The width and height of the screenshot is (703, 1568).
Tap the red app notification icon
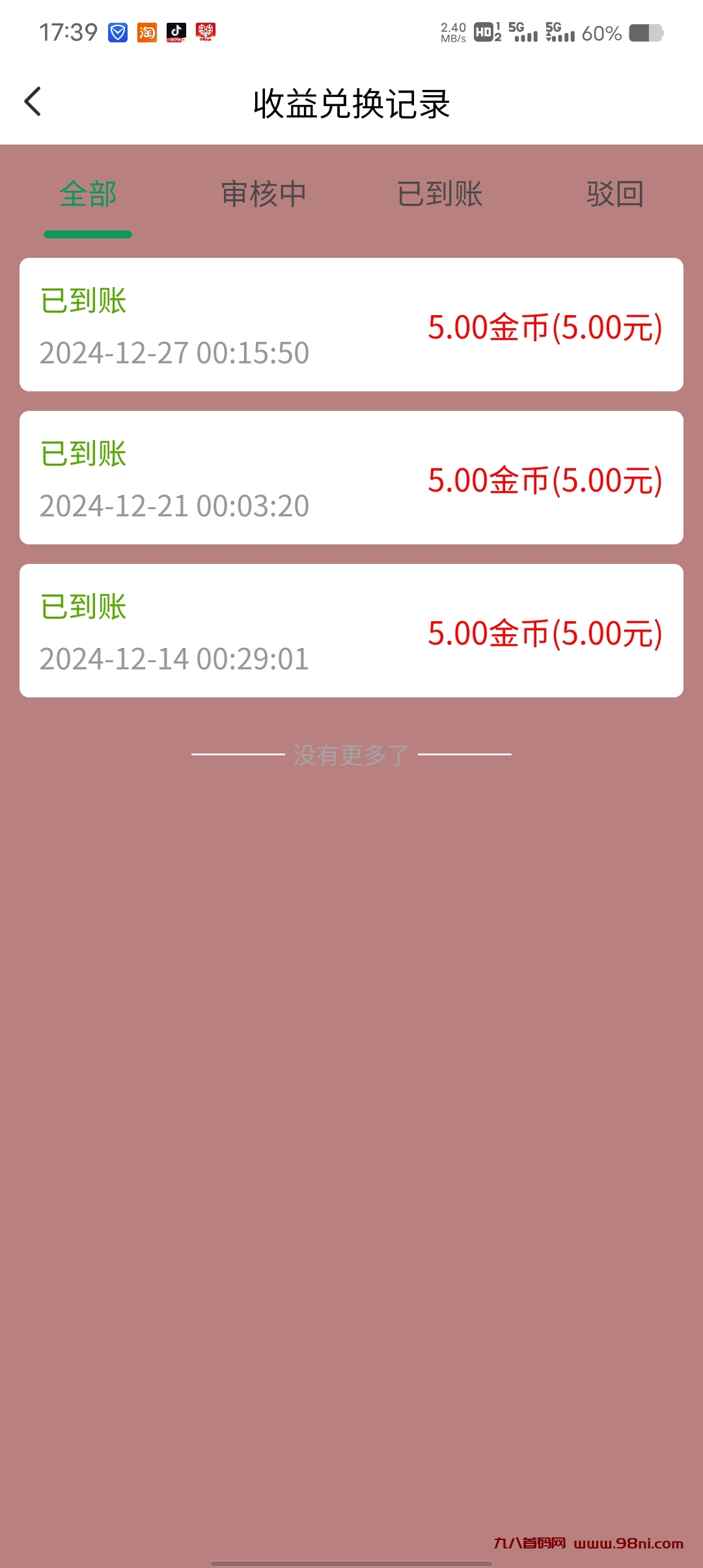tap(206, 33)
